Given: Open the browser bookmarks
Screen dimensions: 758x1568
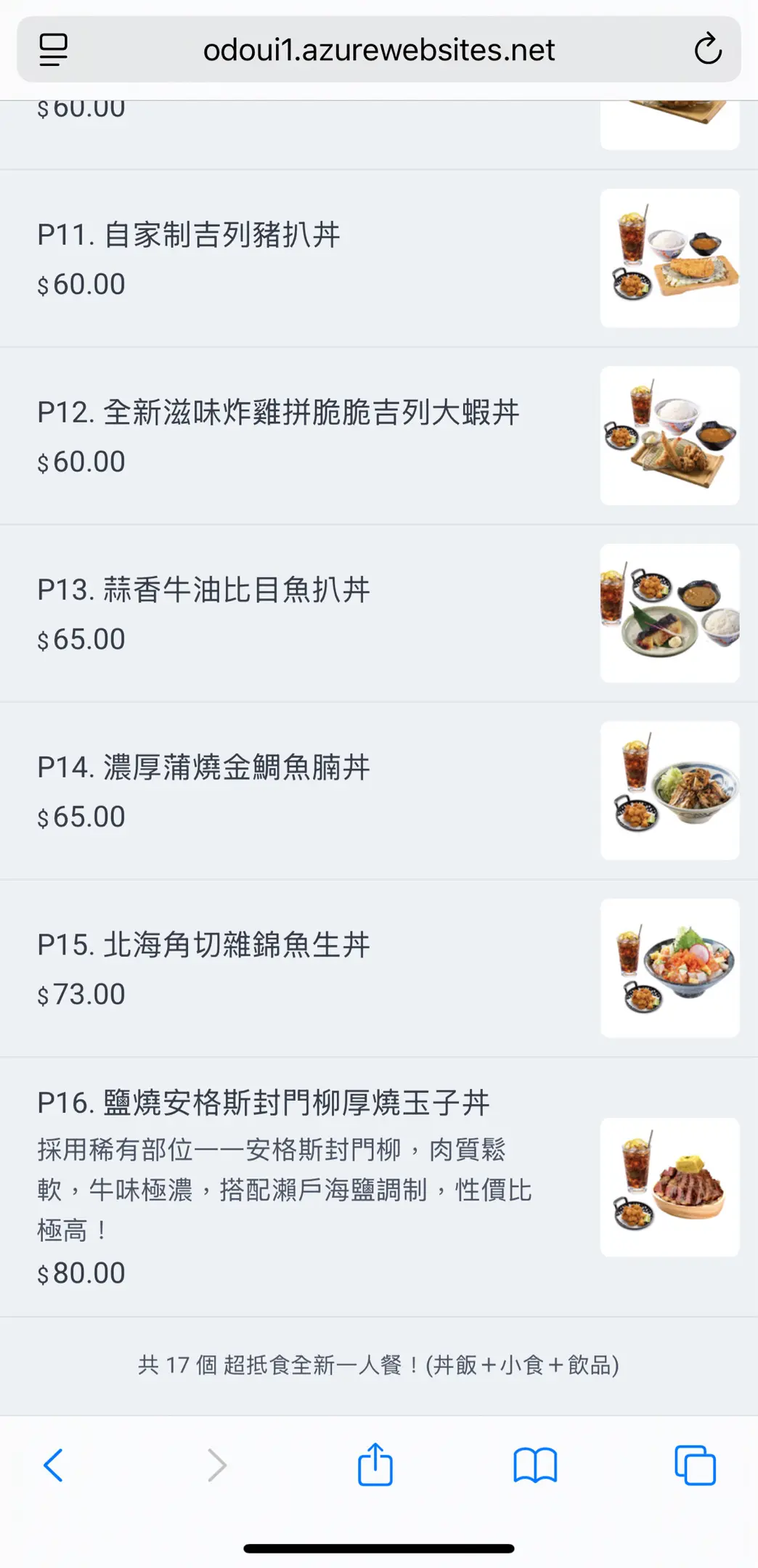Looking at the screenshot, I should coord(535,1465).
